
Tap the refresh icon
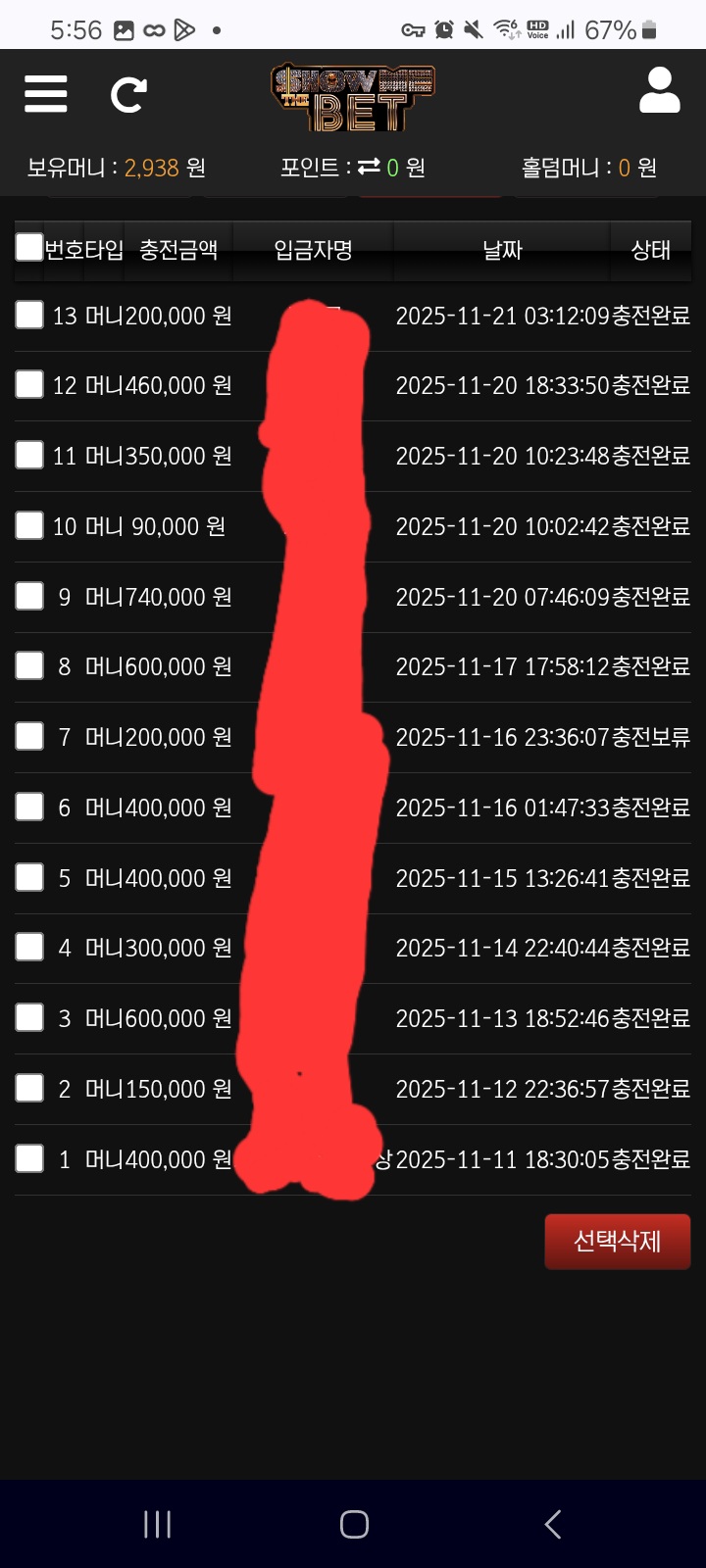pos(128,95)
